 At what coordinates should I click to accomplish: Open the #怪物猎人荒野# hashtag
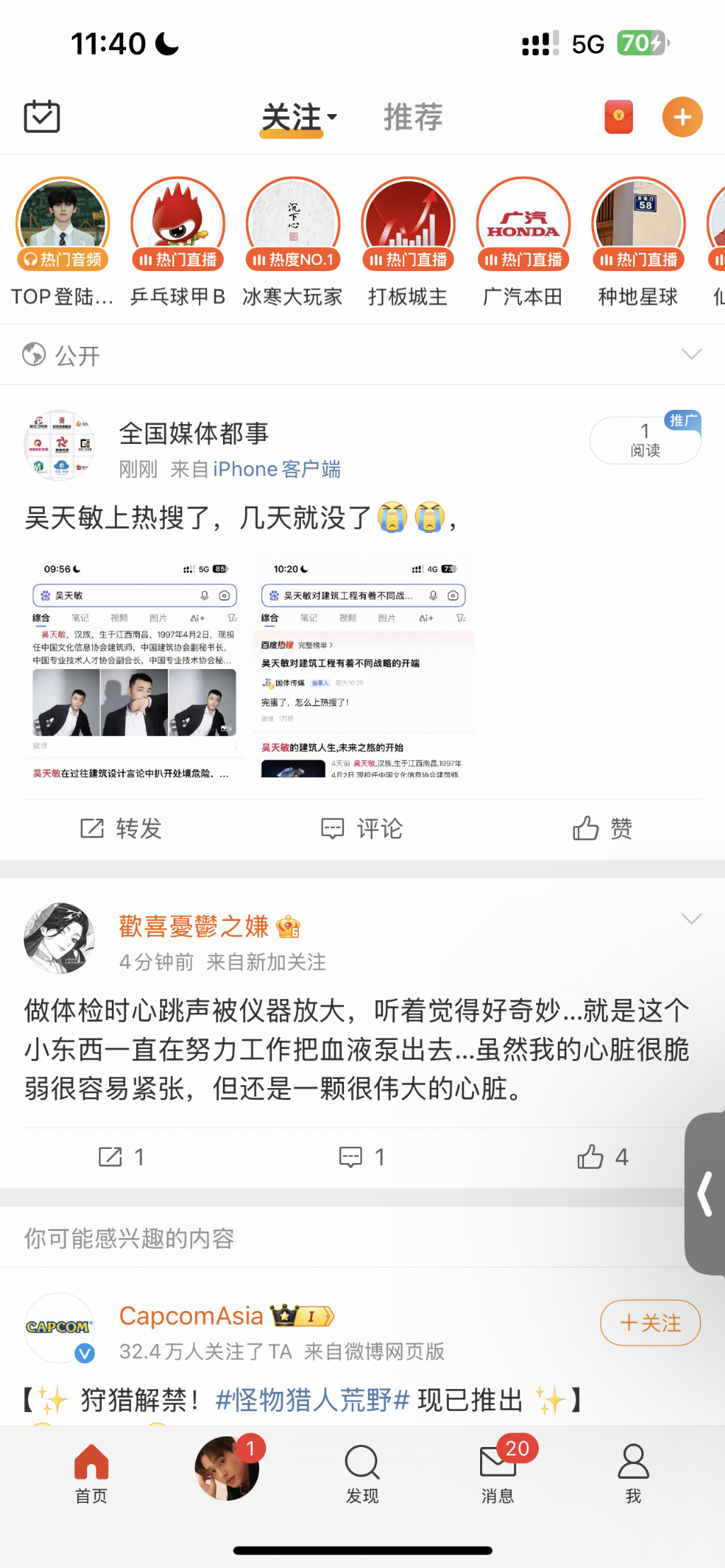point(312,1400)
